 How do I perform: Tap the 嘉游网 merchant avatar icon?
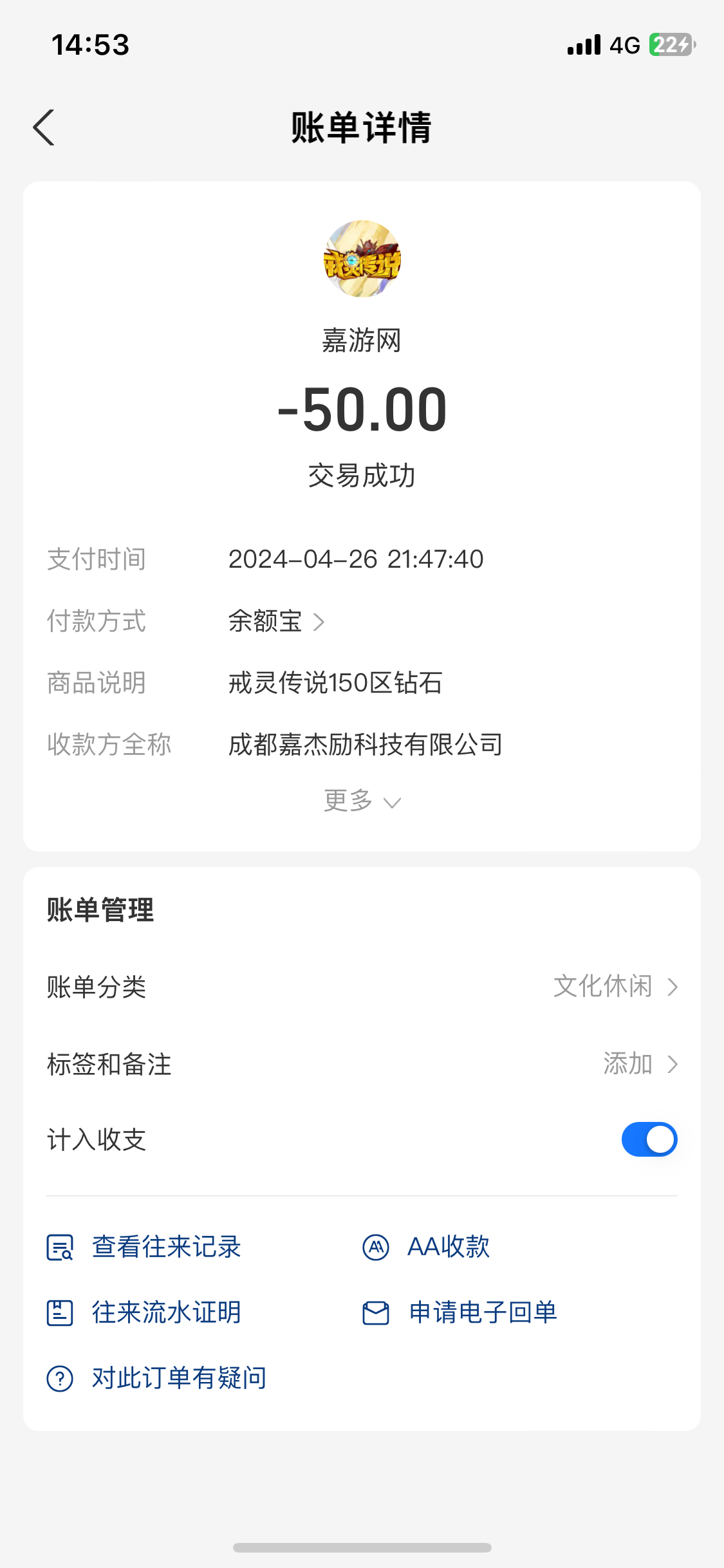[362, 259]
